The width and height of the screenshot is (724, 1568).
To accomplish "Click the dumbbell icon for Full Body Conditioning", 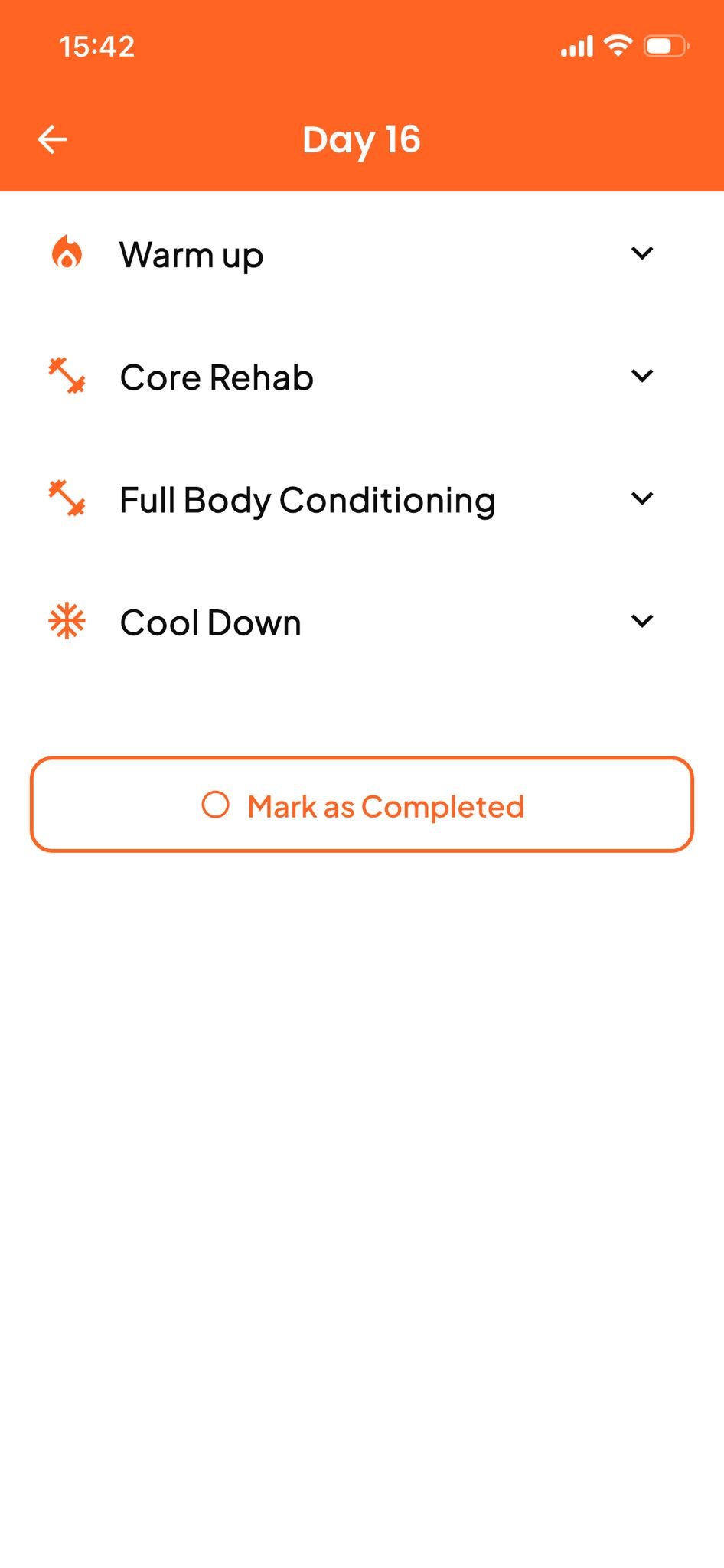I will click(68, 498).
